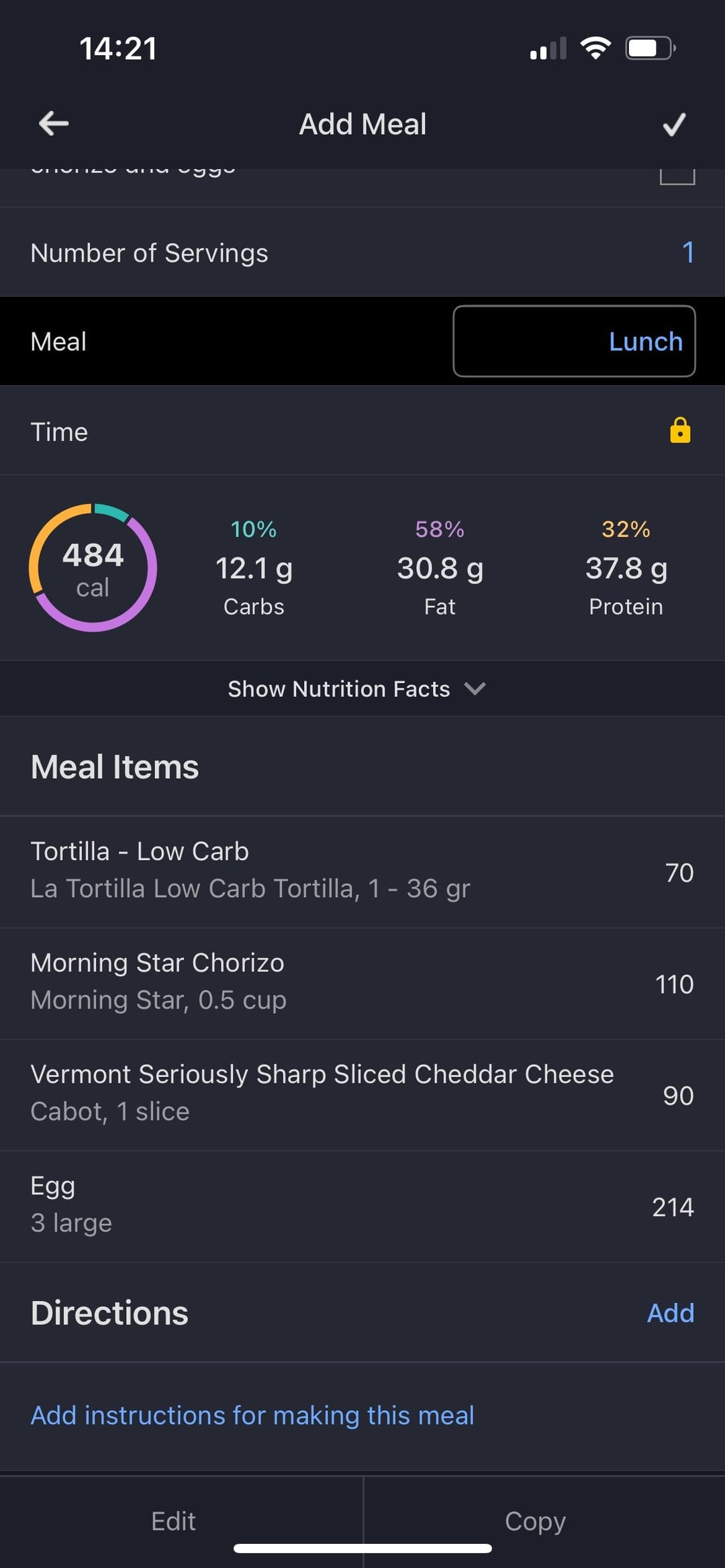Tap Add next to Directions
The image size is (725, 1568).
[x=670, y=1313]
